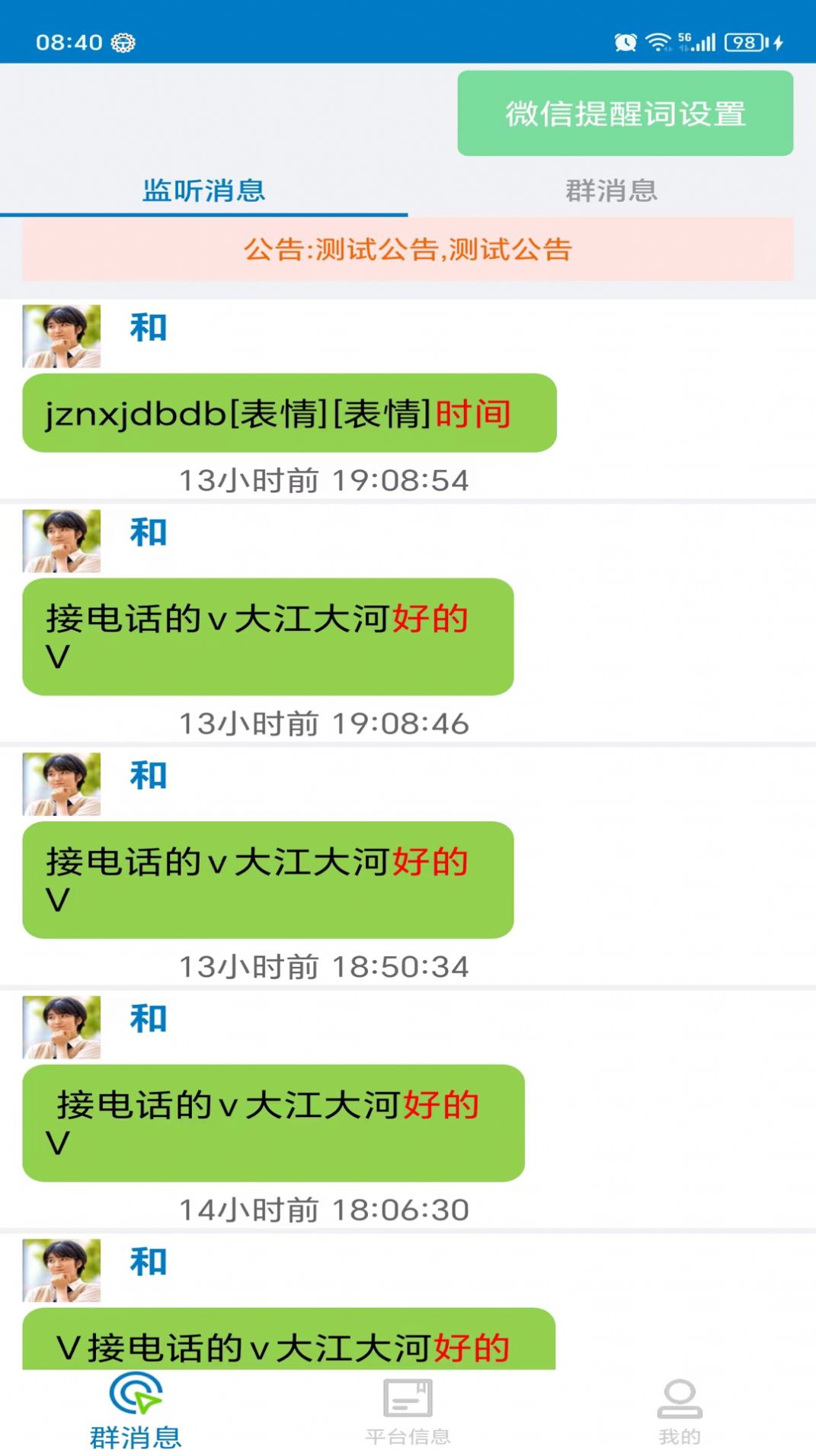Go to the 我的 bottom tab
816x1456 pixels.
(x=680, y=1412)
